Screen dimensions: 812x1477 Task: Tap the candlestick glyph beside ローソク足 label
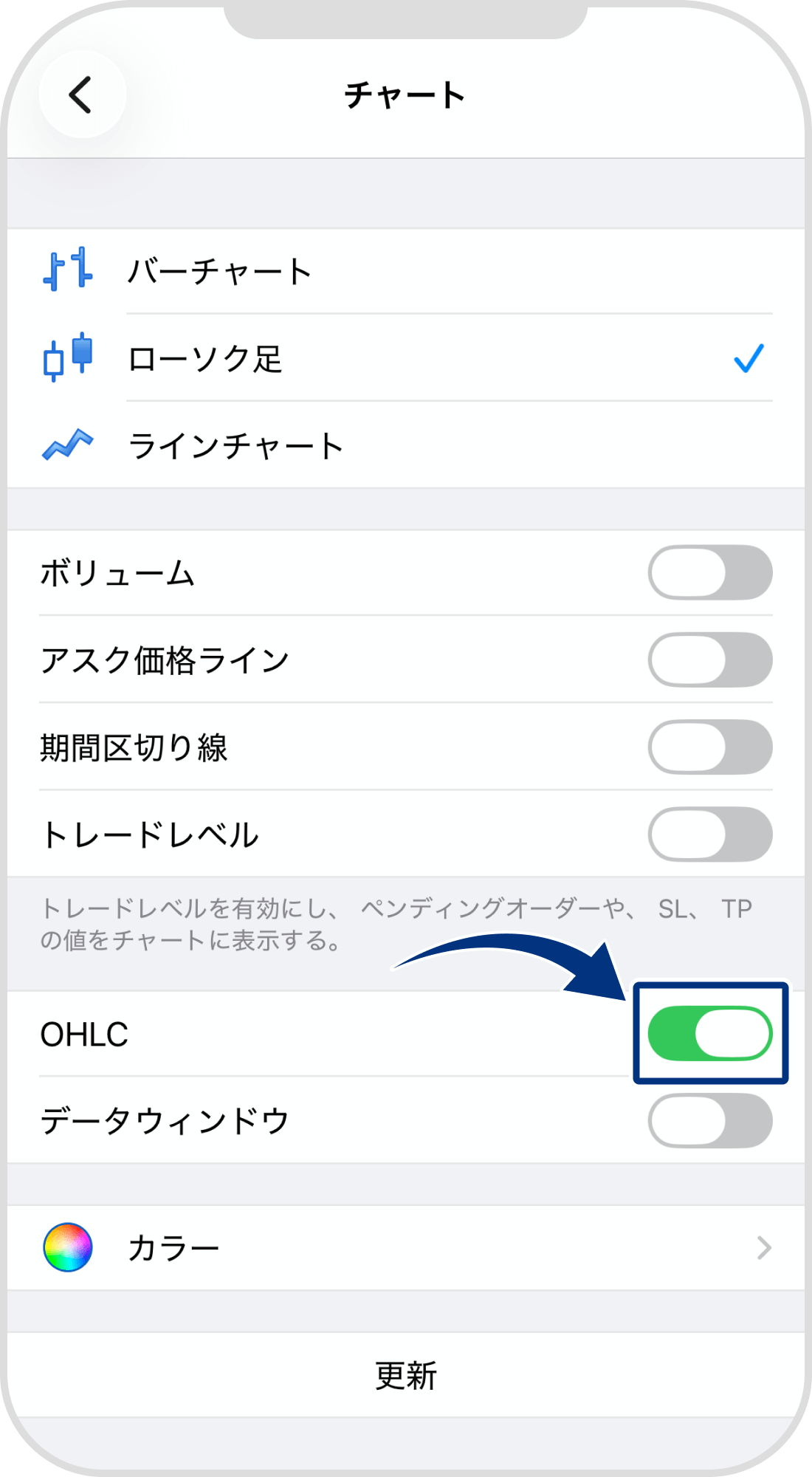pyautogui.click(x=66, y=360)
